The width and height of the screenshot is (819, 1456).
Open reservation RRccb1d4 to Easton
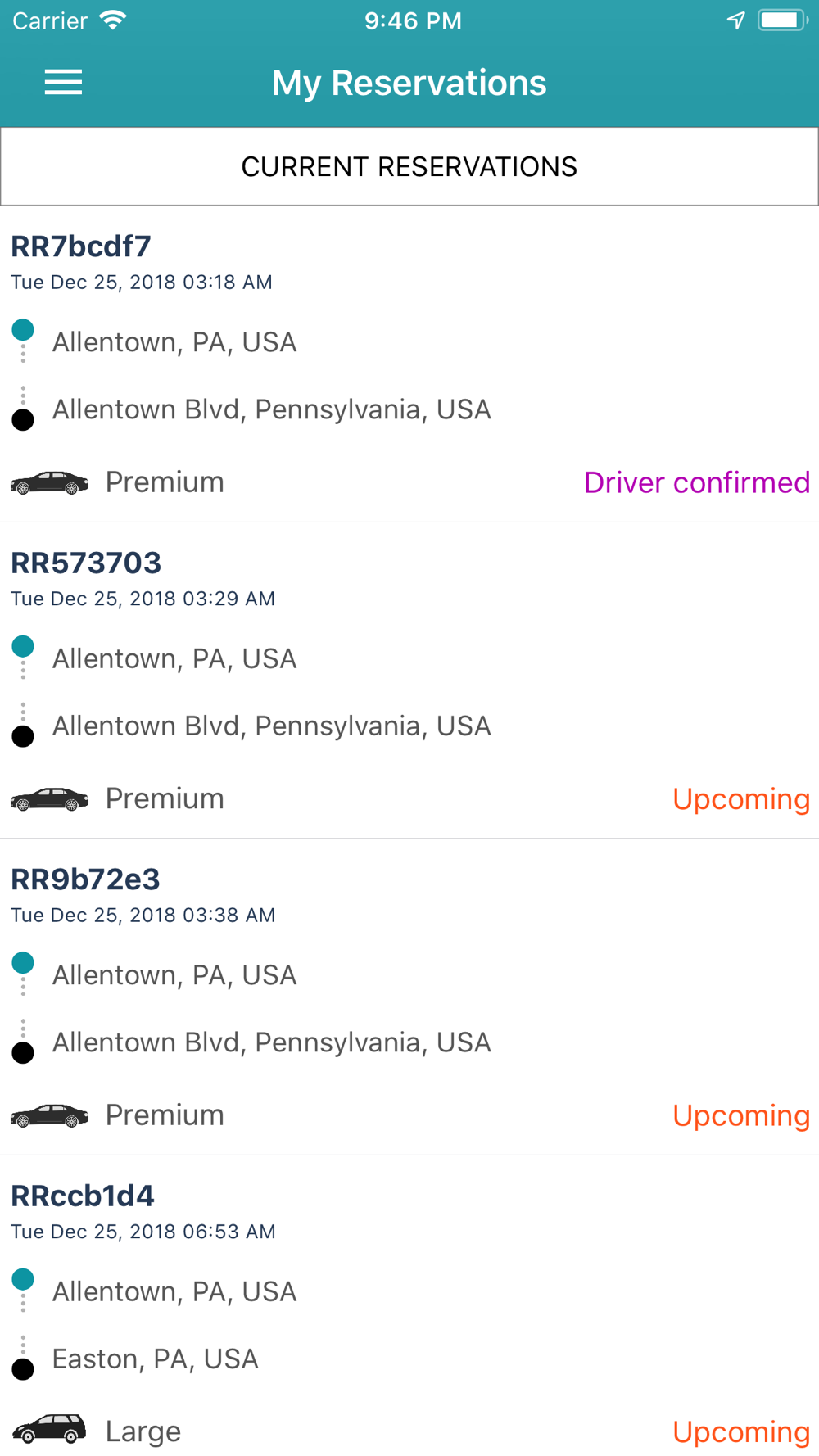[409, 1307]
